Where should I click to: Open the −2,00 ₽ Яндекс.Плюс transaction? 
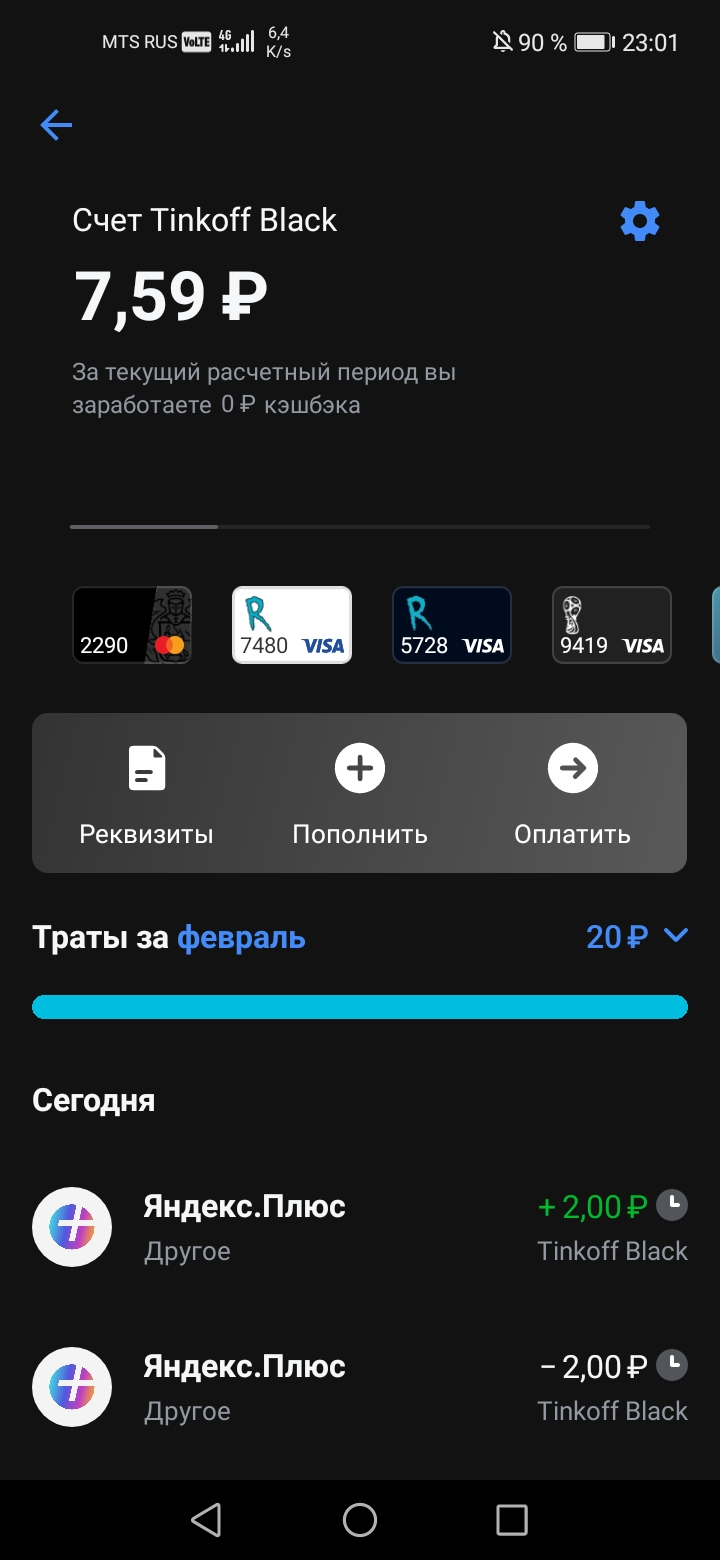point(360,1387)
